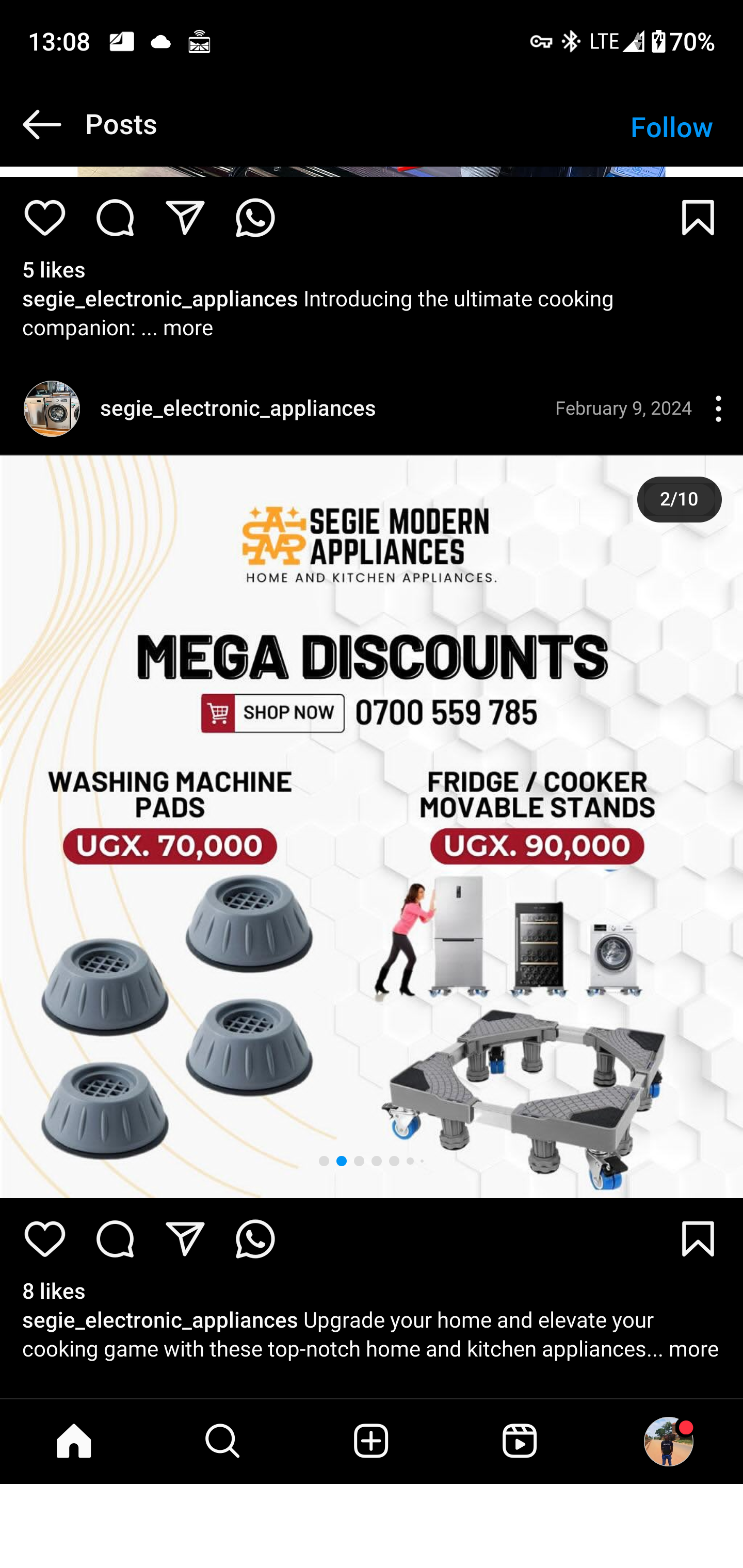Screen dimensions: 743x1568
Task: Go back from Posts
Action: coord(41,125)
